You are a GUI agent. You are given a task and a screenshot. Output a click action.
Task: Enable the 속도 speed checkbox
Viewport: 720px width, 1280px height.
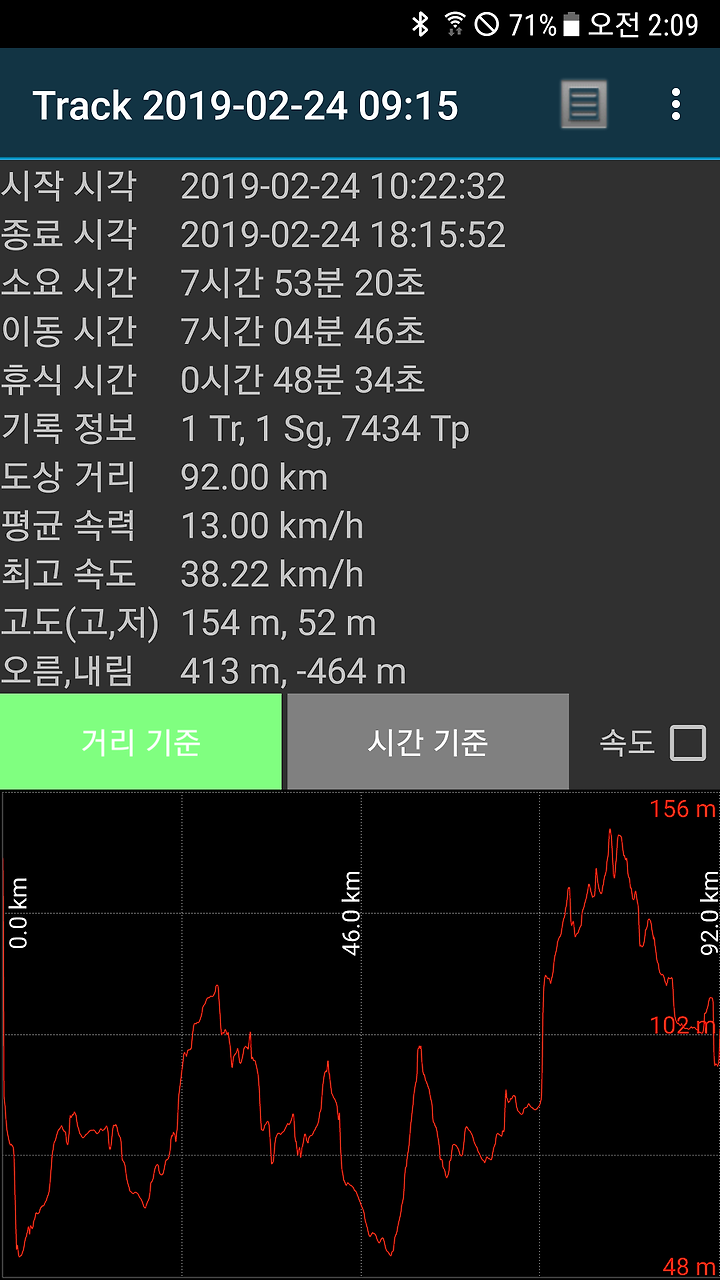(x=688, y=743)
